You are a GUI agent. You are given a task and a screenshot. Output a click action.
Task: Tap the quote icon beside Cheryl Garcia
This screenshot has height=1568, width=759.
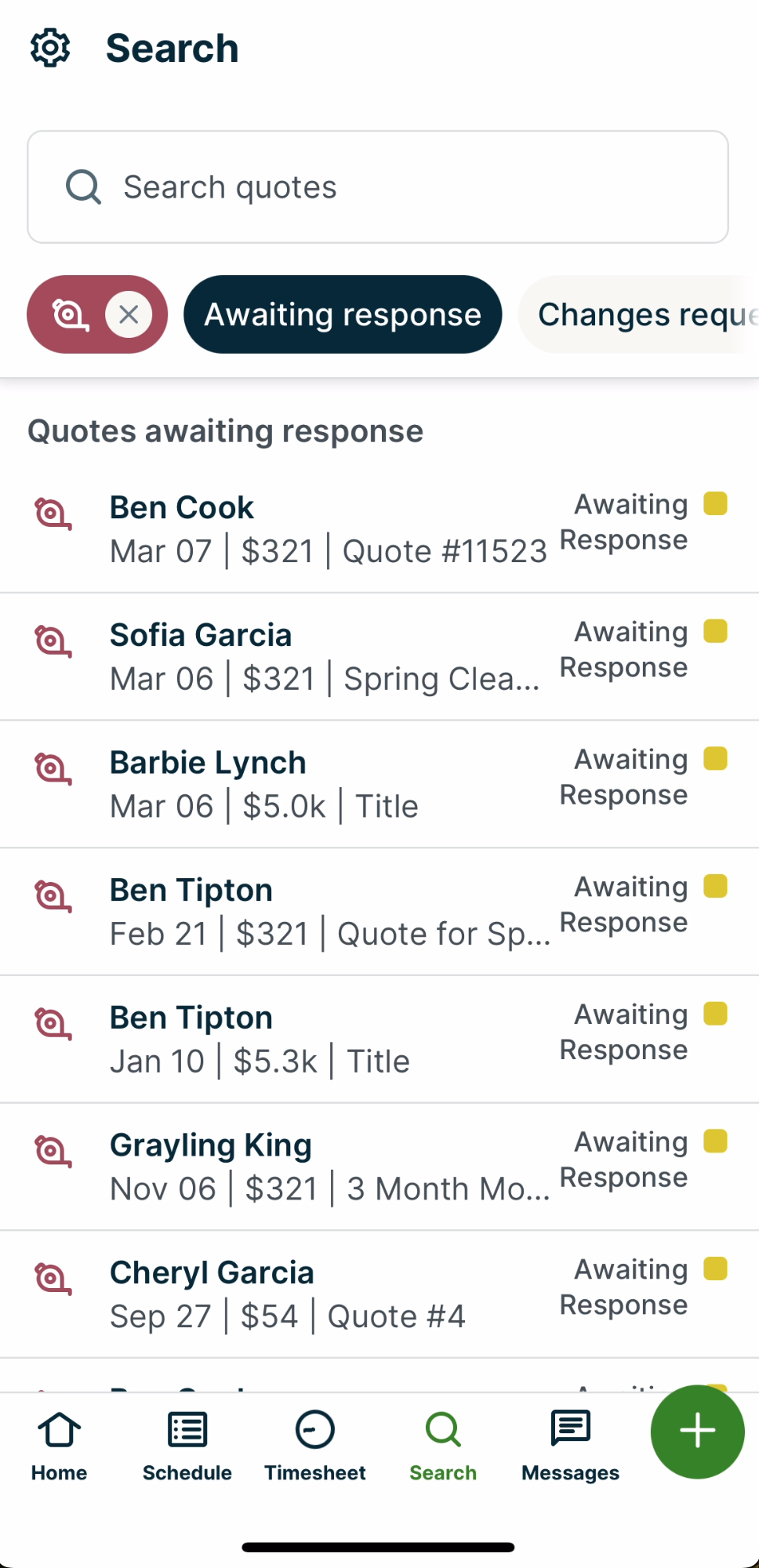(x=53, y=1279)
